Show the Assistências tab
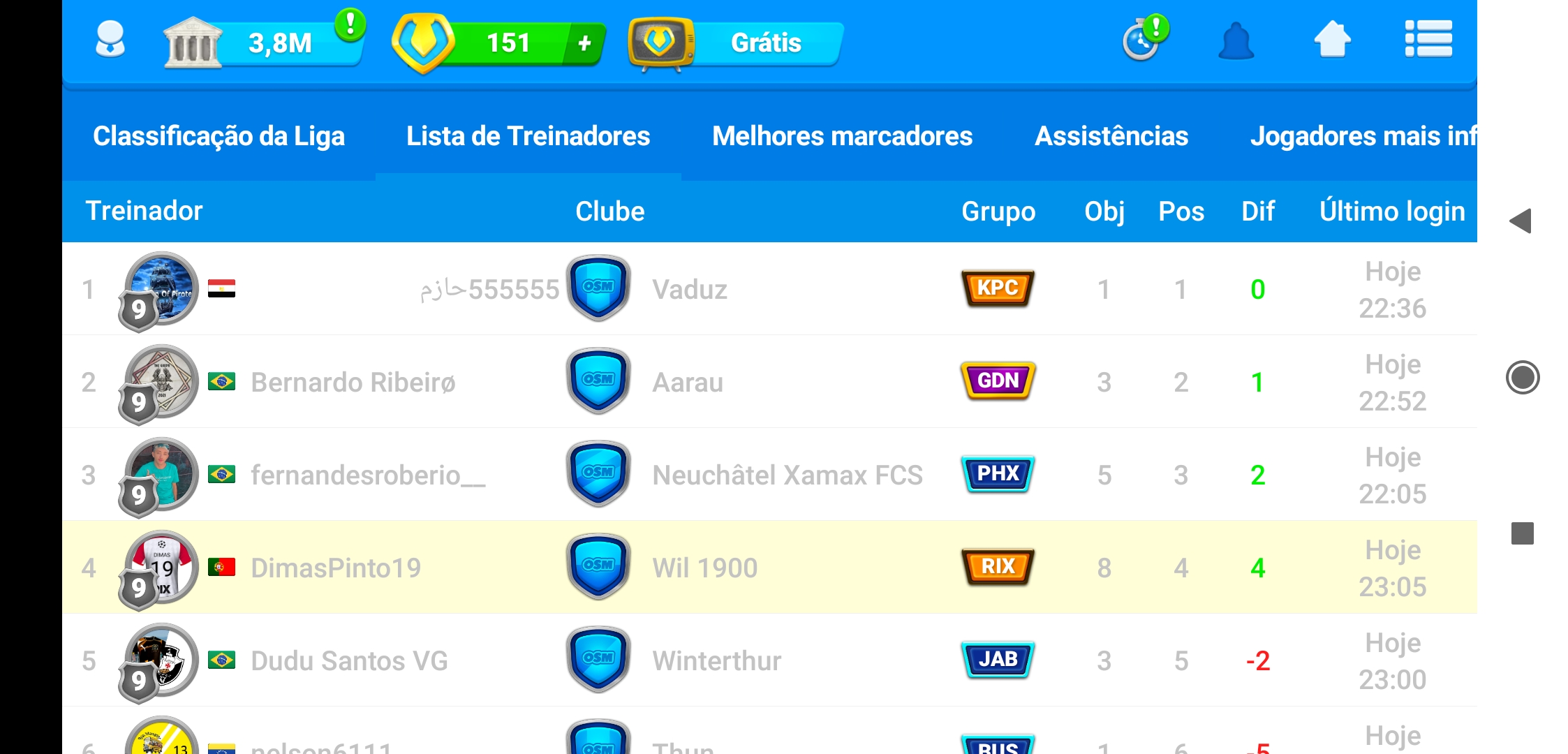The width and height of the screenshot is (1568, 754). [1111, 136]
